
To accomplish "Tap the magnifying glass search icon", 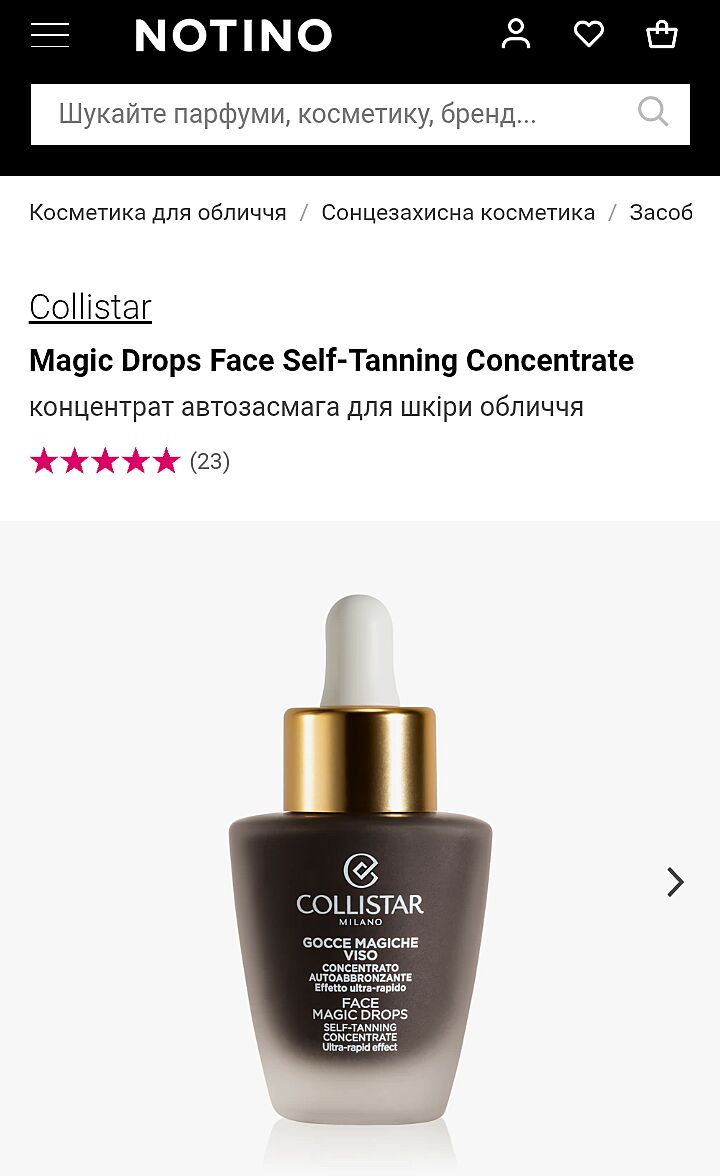I will (653, 112).
